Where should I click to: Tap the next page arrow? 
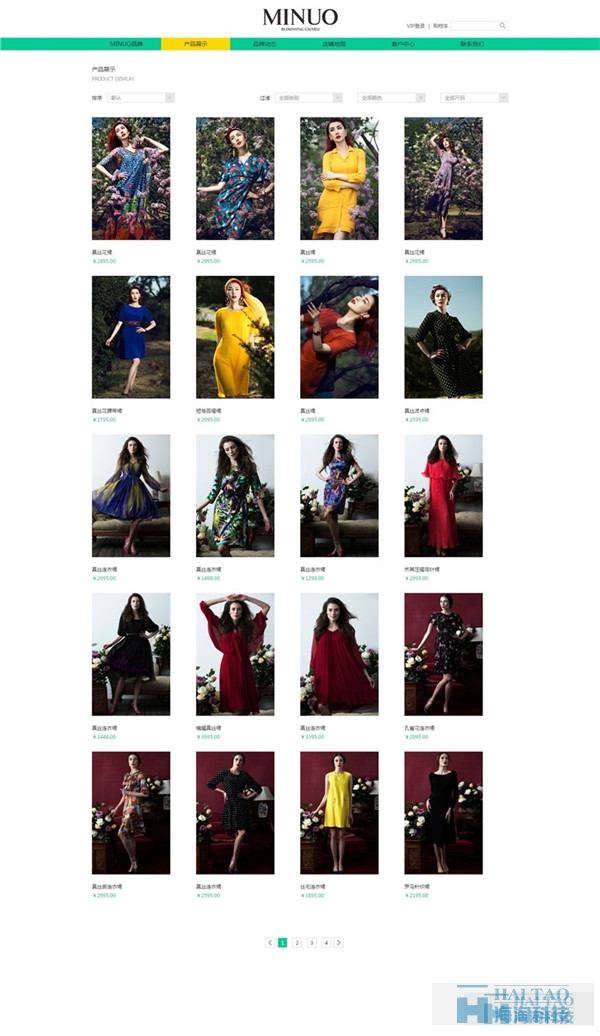pyautogui.click(x=339, y=942)
